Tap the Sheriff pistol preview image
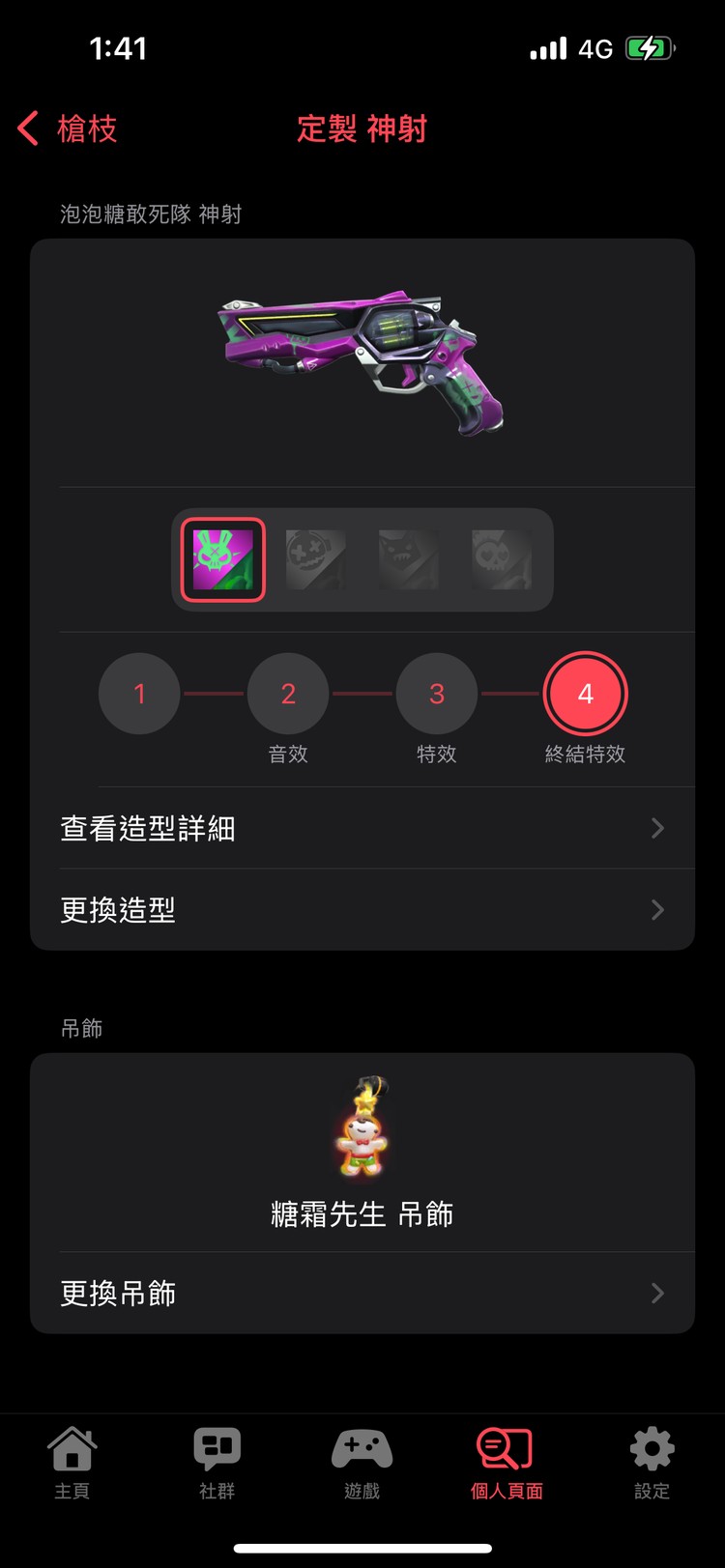Image resolution: width=725 pixels, height=1568 pixels. (362, 357)
